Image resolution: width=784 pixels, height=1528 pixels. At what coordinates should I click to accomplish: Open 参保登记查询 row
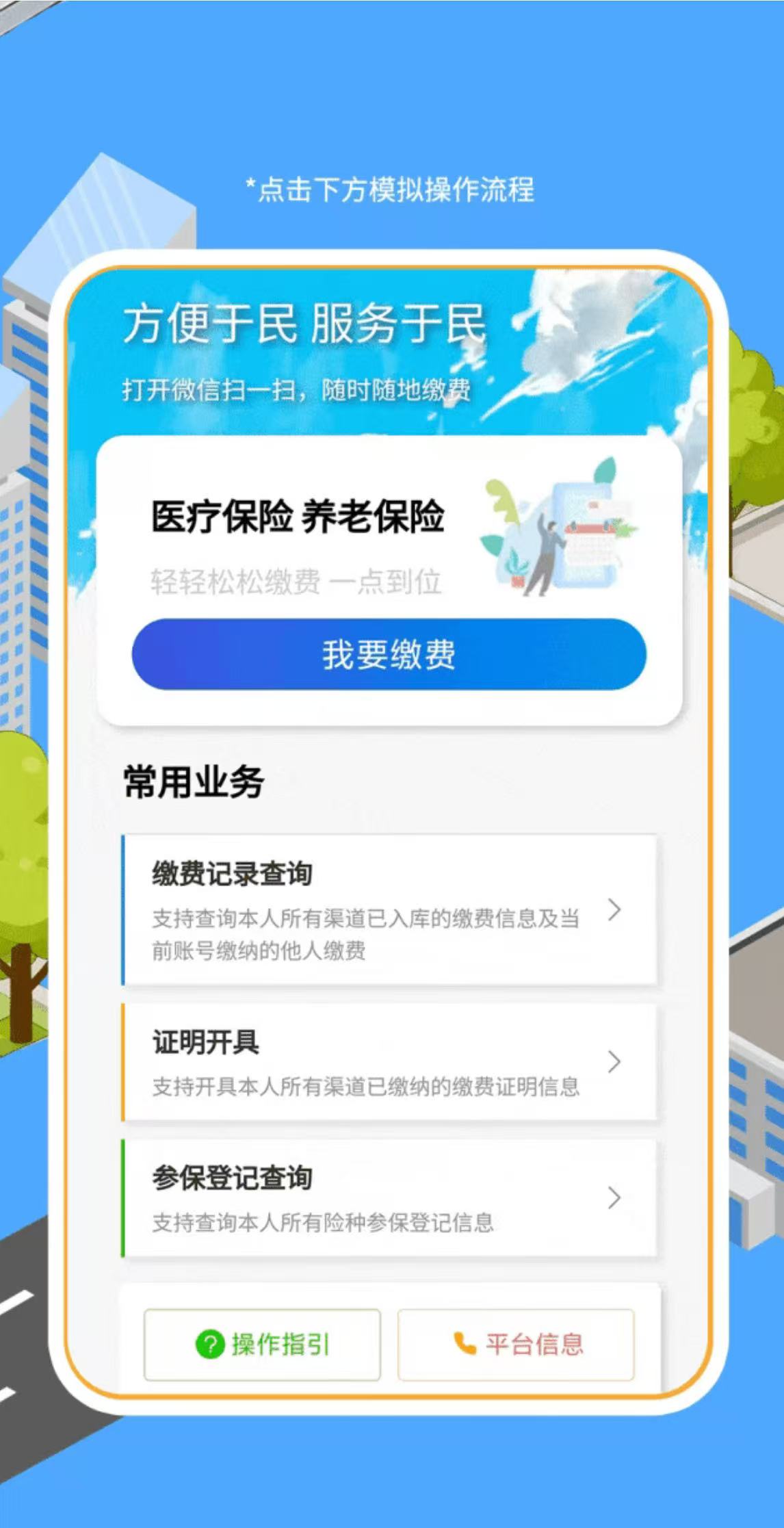[x=389, y=1197]
